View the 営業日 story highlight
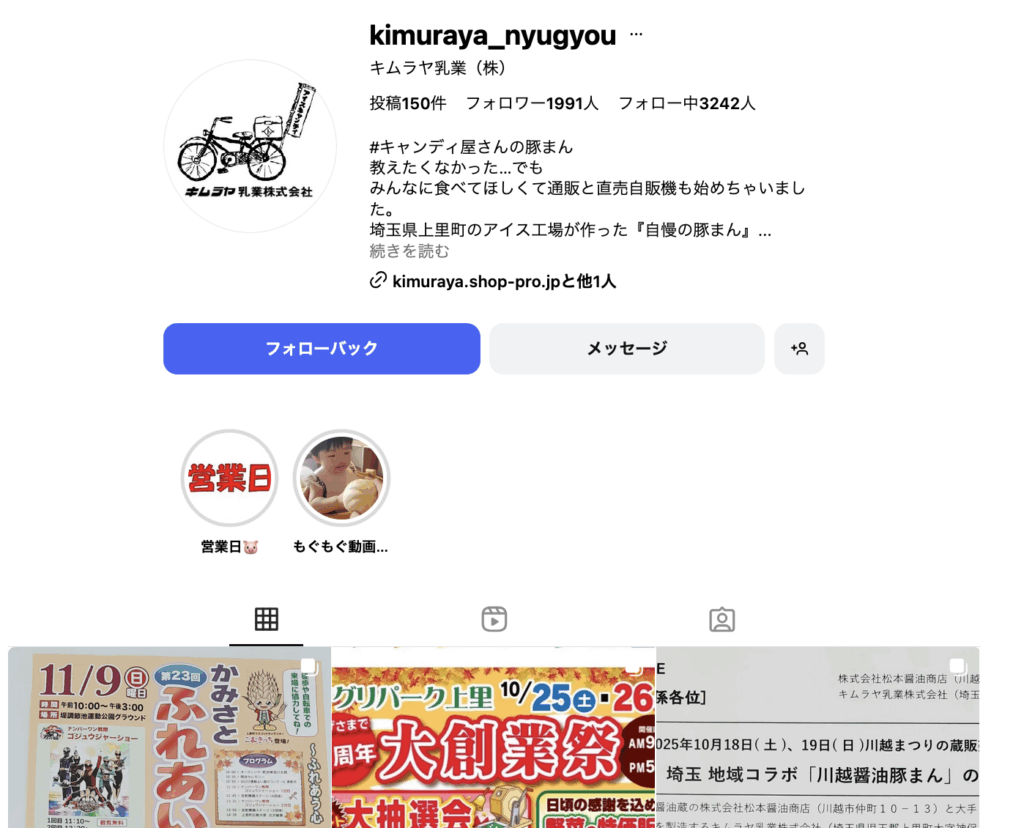Image resolution: width=1024 pixels, height=828 pixels. click(230, 479)
